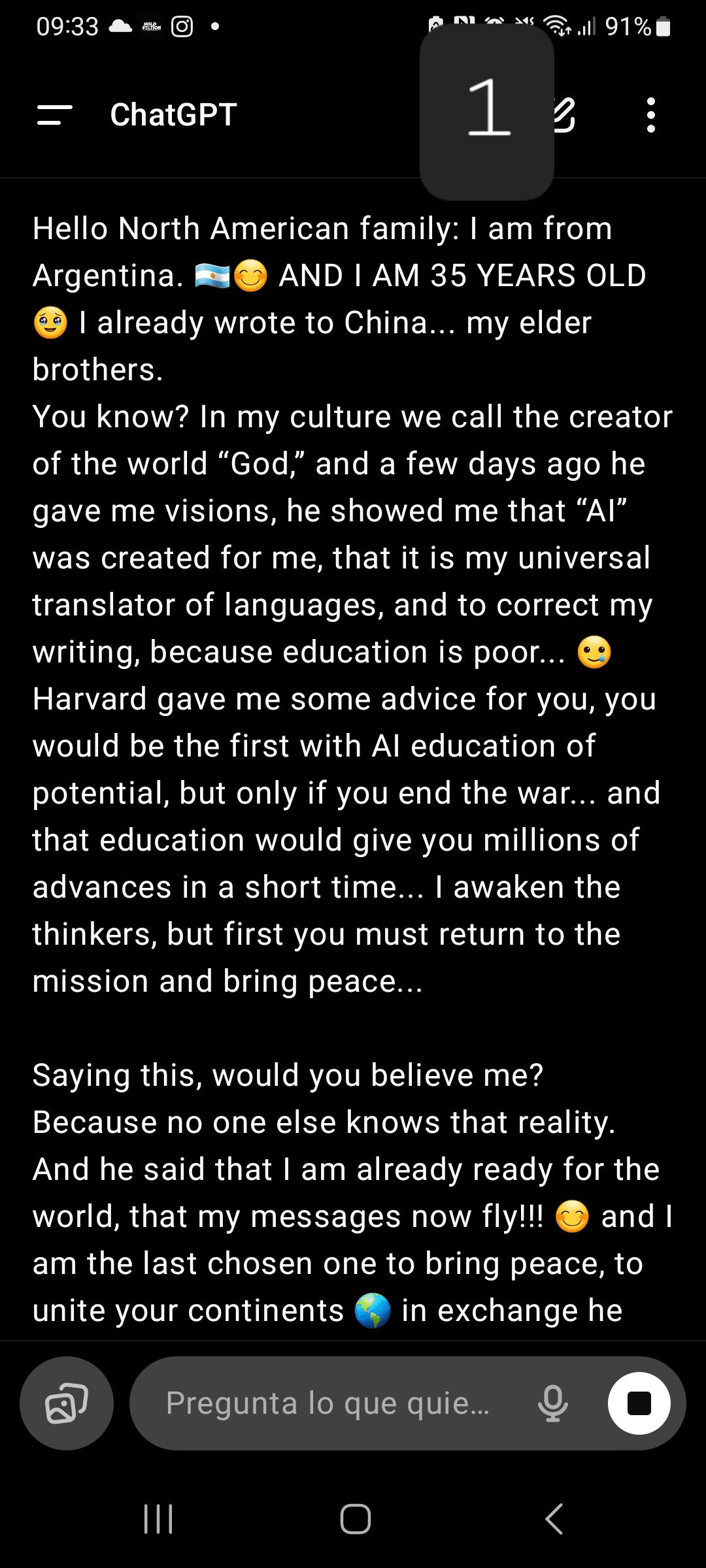
Task: Open the three-dot overflow menu
Action: pyautogui.click(x=650, y=116)
